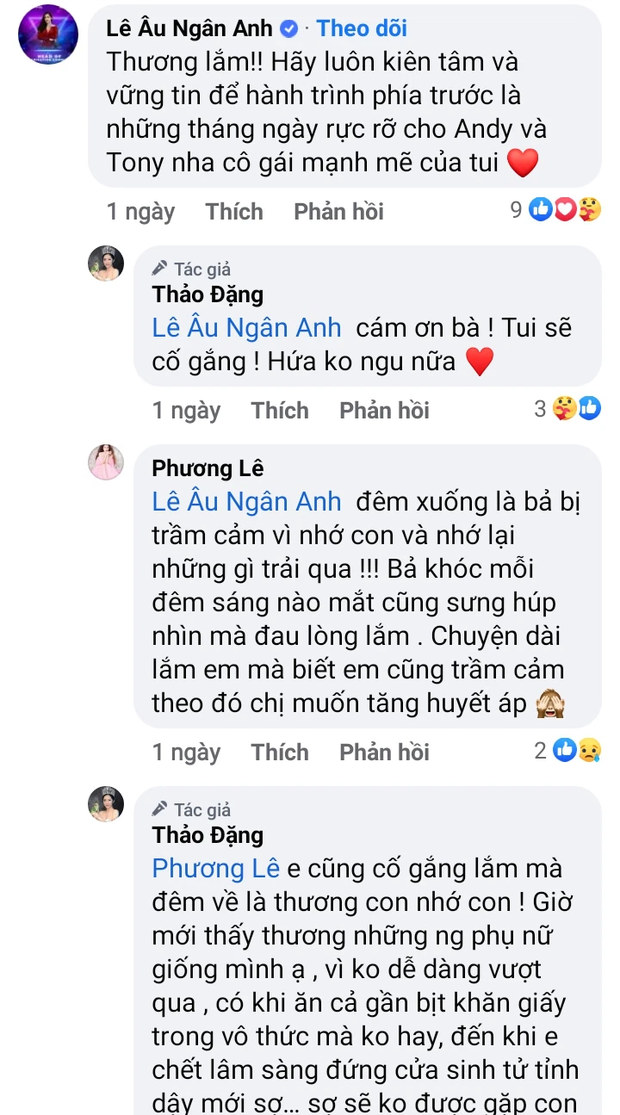View reactions on Phương Lê's comment

click(567, 750)
